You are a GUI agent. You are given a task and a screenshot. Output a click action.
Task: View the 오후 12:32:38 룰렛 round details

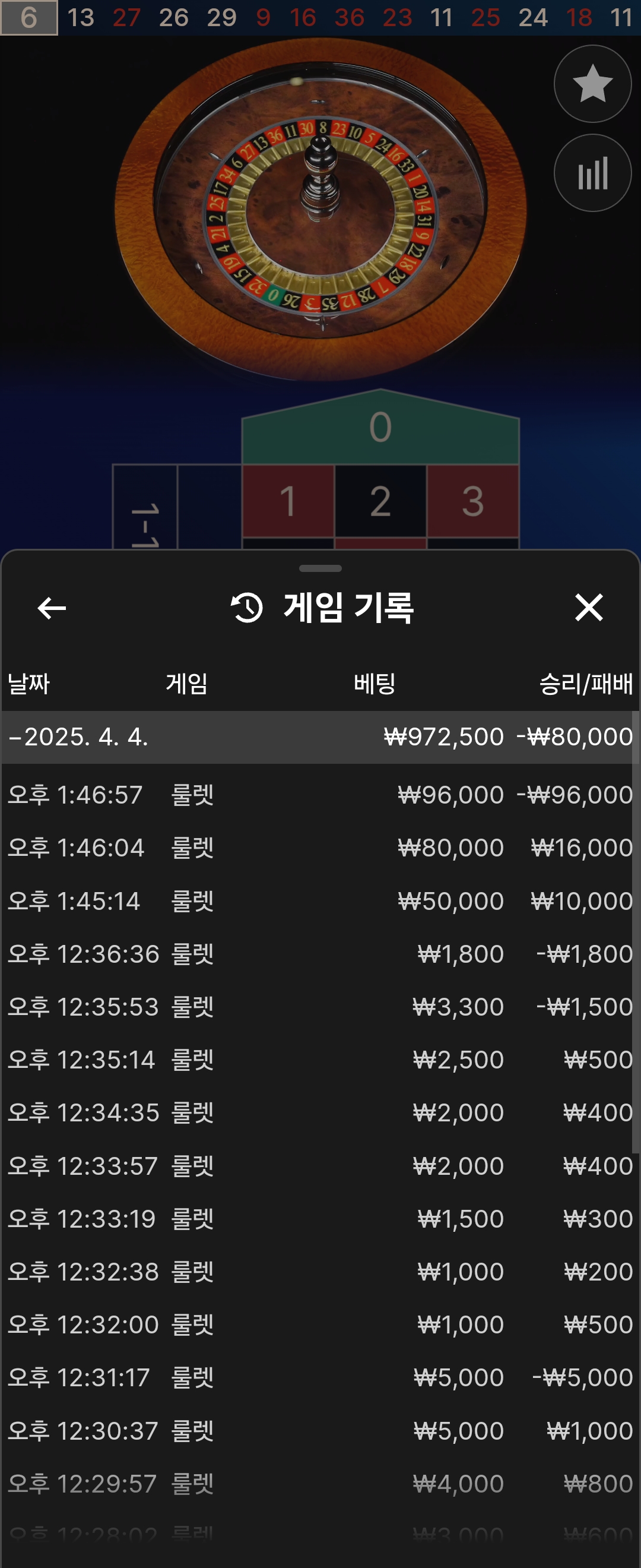pos(320,1272)
